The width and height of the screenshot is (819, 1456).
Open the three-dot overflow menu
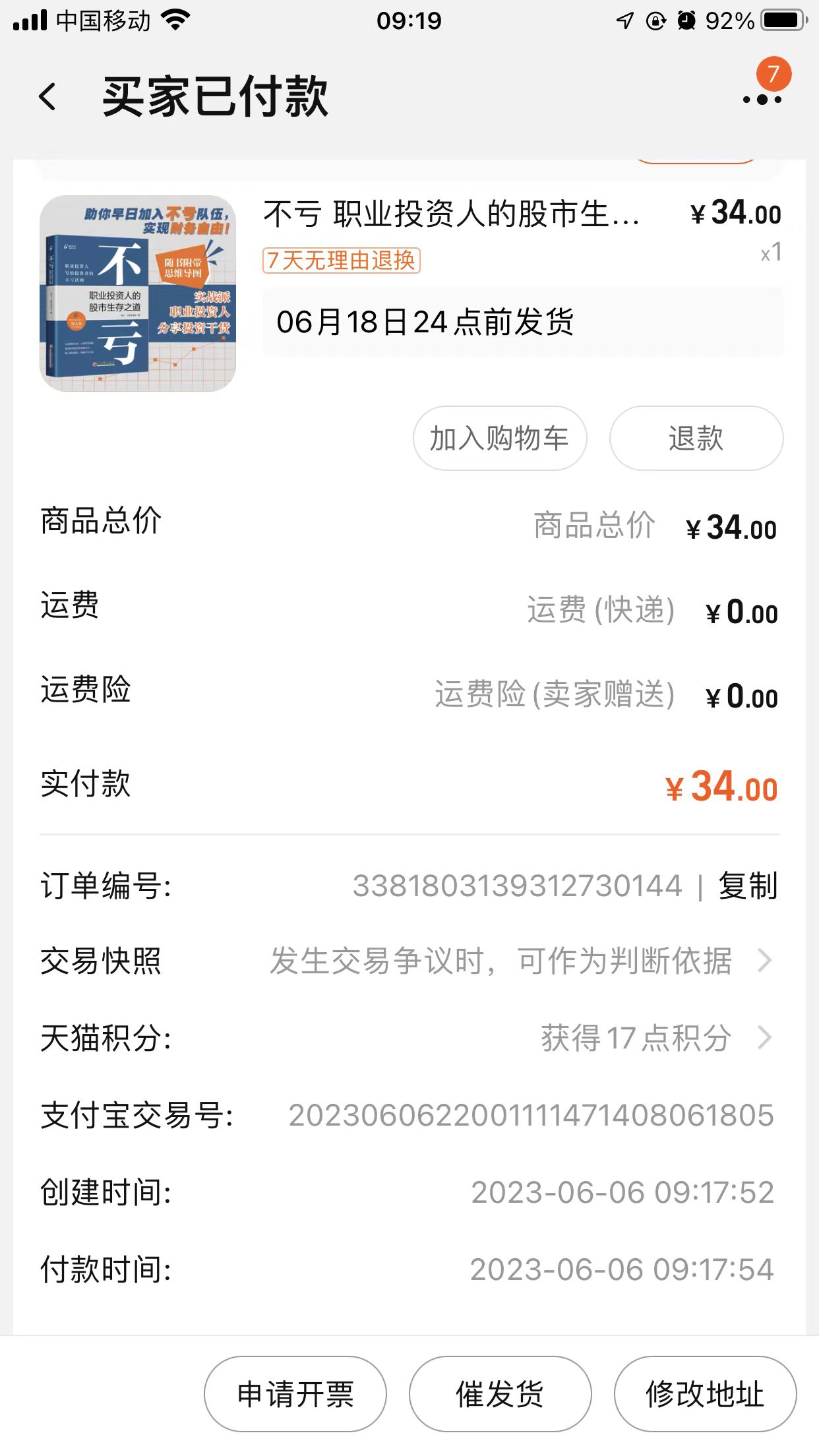(x=762, y=99)
